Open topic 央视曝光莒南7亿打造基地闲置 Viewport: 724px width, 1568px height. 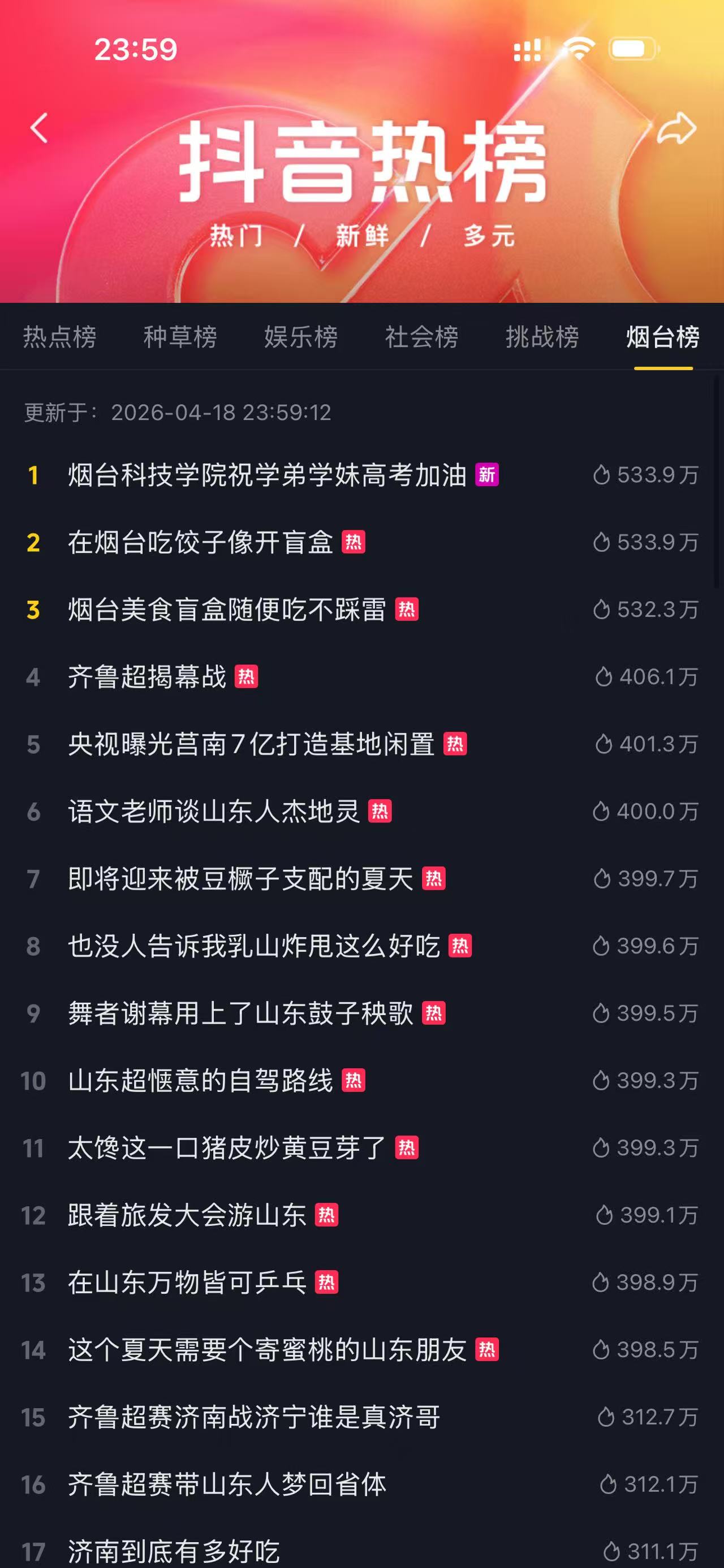[251, 744]
